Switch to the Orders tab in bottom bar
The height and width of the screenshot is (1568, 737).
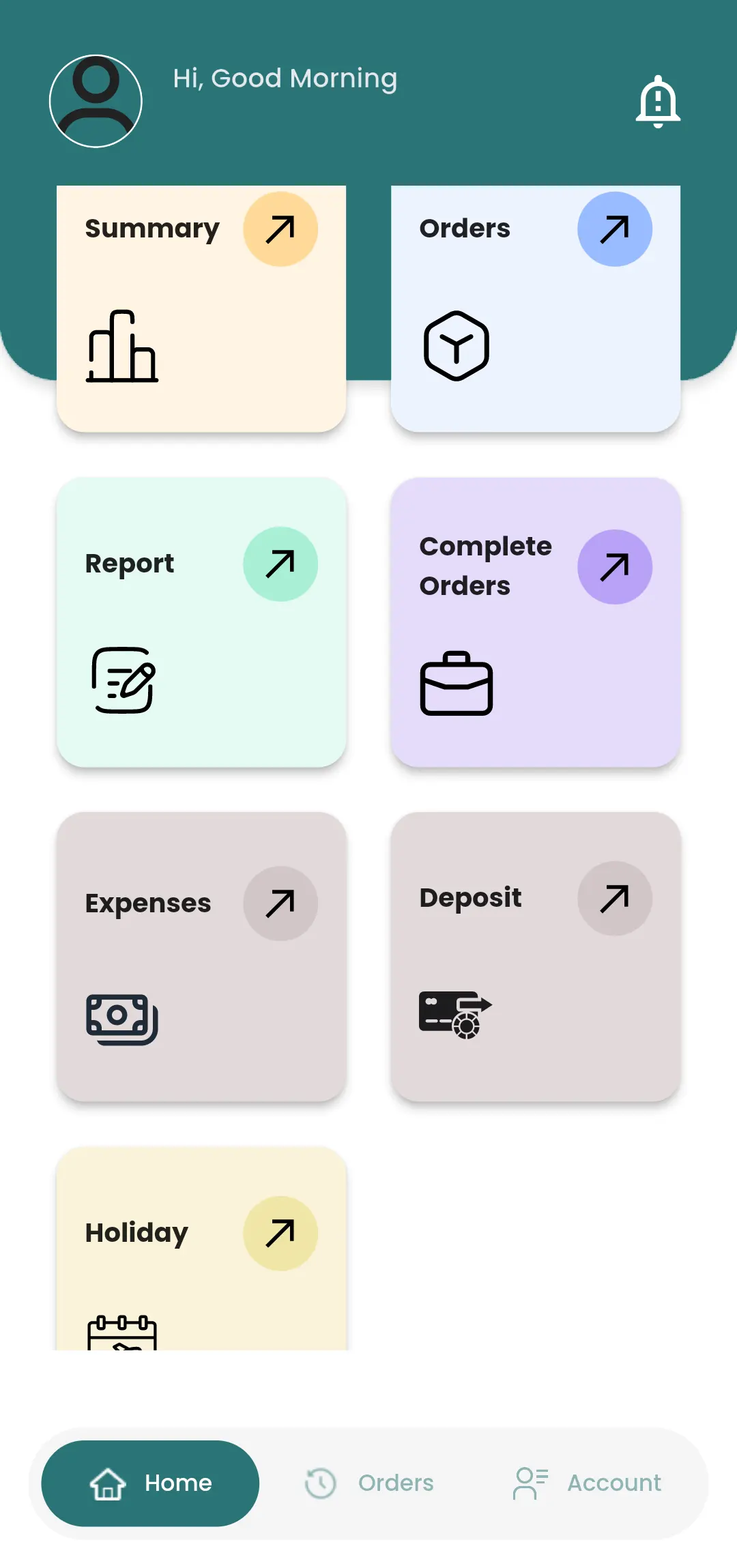point(369,1483)
